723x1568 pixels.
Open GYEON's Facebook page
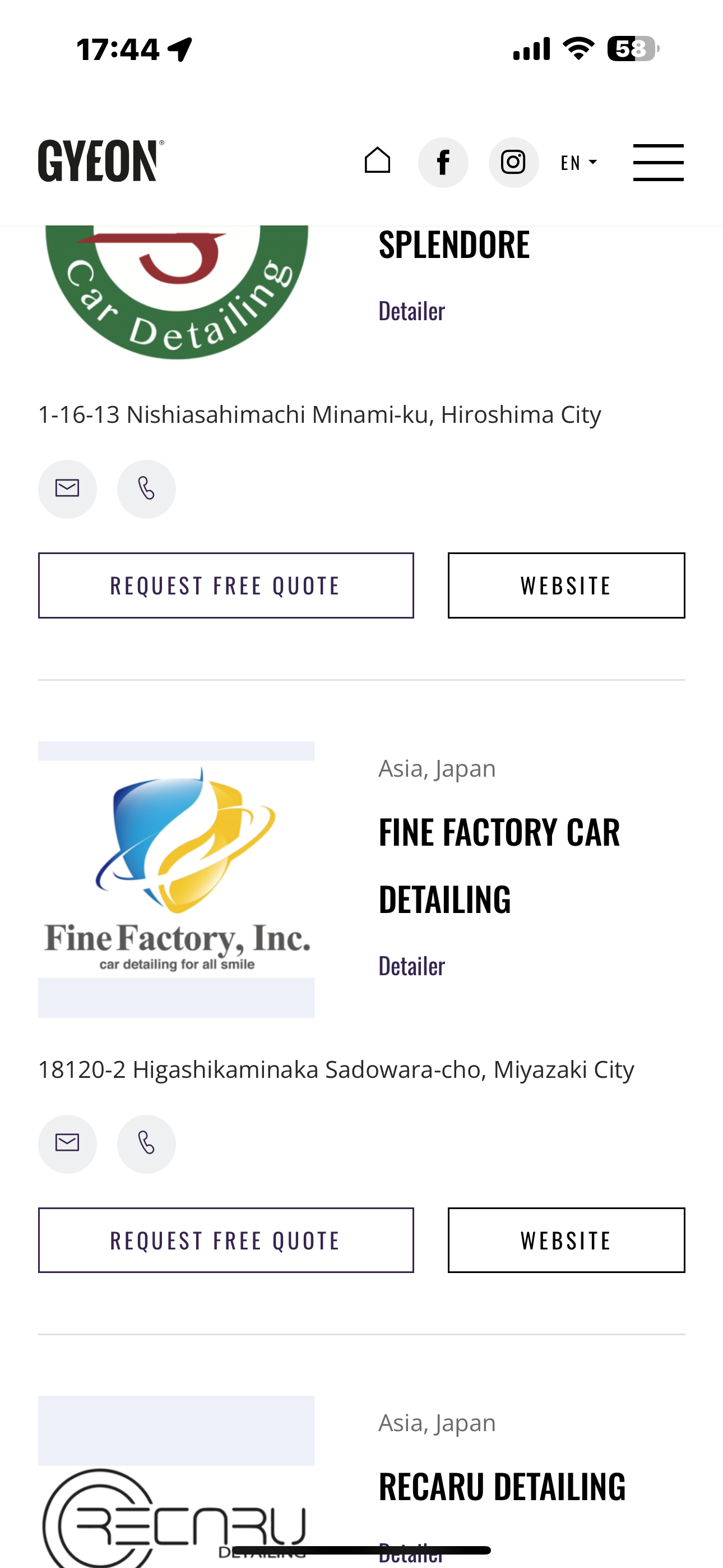point(443,163)
